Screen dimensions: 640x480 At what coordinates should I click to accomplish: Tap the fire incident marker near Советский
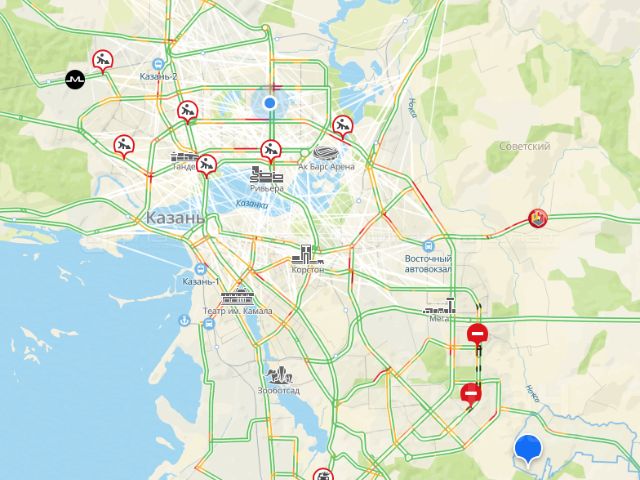click(x=538, y=217)
